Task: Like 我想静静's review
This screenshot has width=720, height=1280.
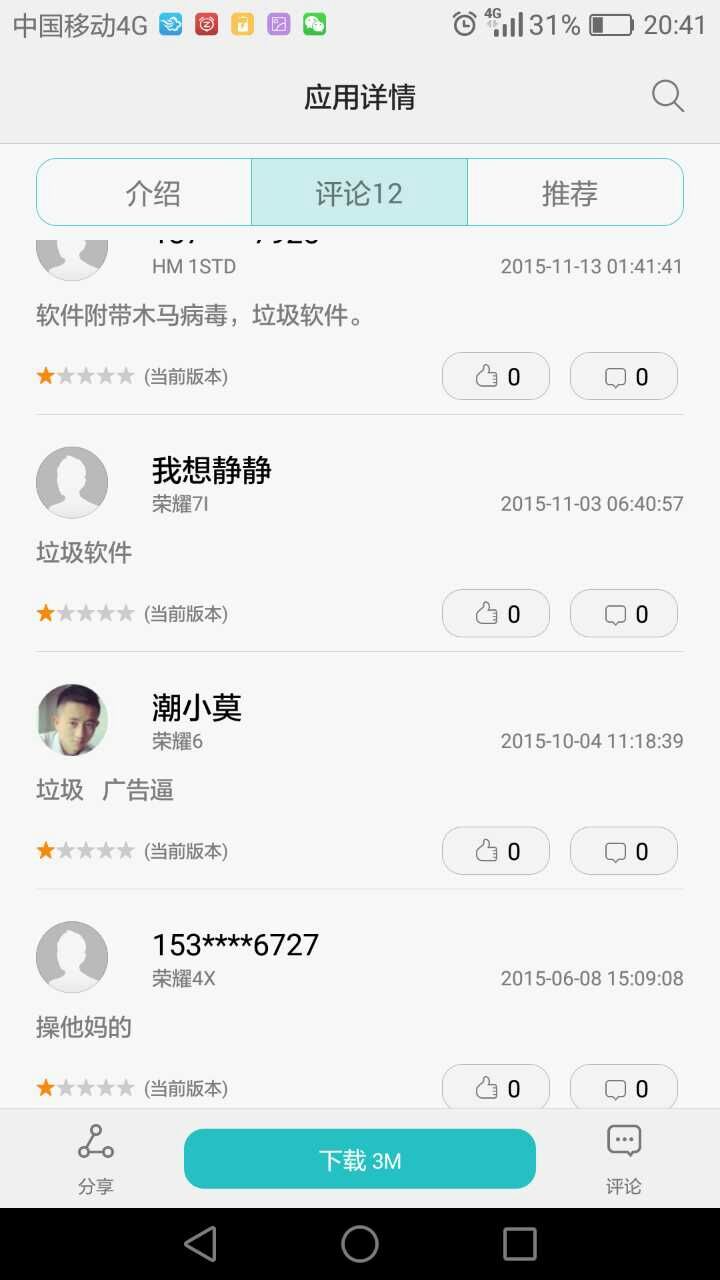Action: click(496, 614)
